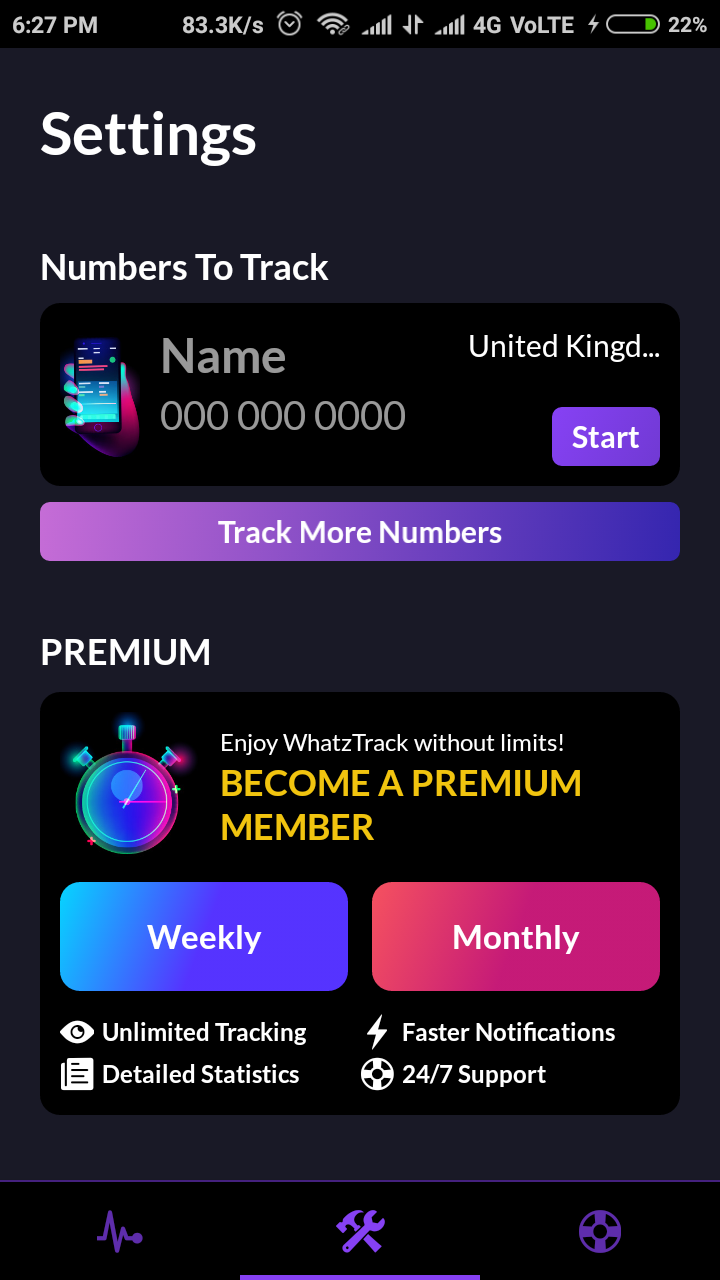720x1280 pixels.
Task: Select the Weekly subscription plan
Action: point(203,936)
